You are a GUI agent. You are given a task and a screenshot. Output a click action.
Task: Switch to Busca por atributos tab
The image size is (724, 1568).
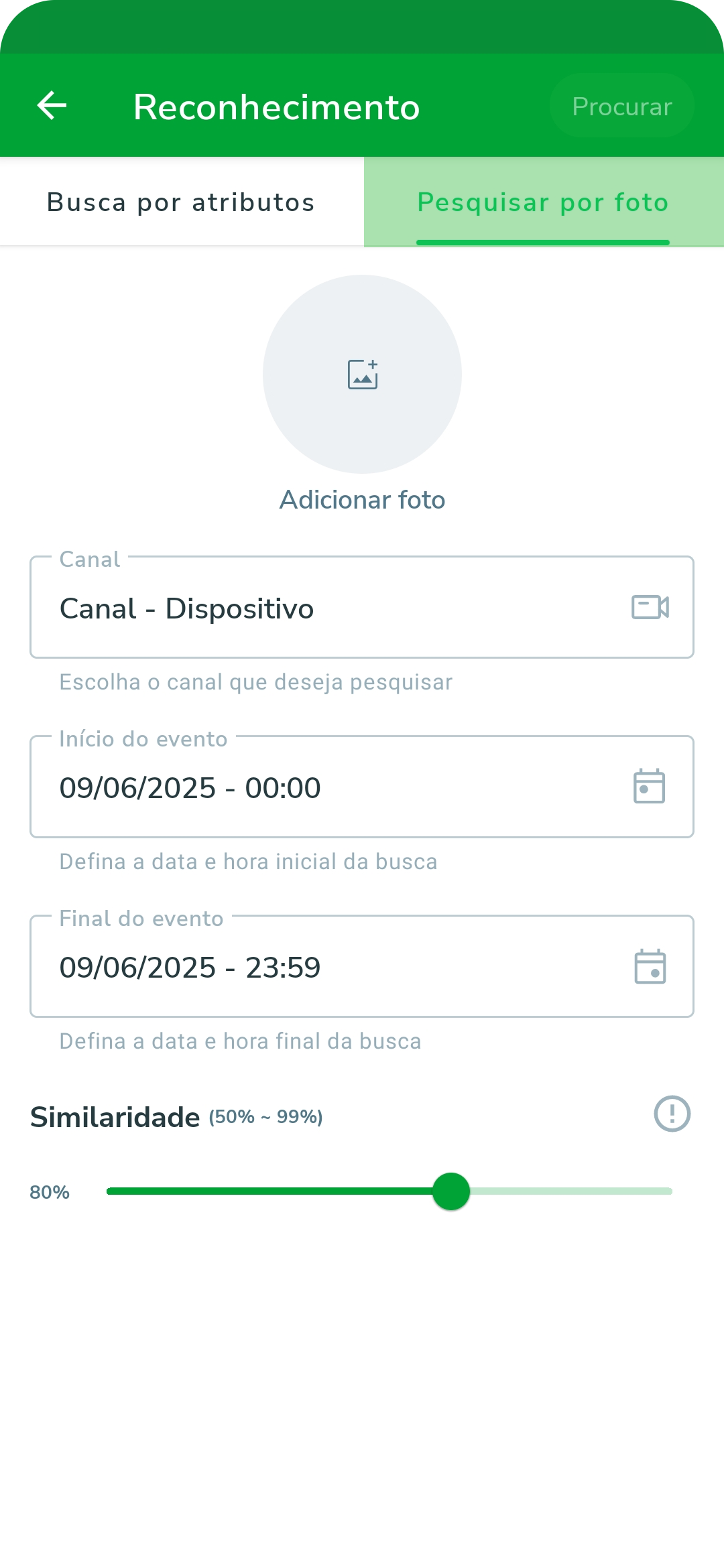coord(181,202)
